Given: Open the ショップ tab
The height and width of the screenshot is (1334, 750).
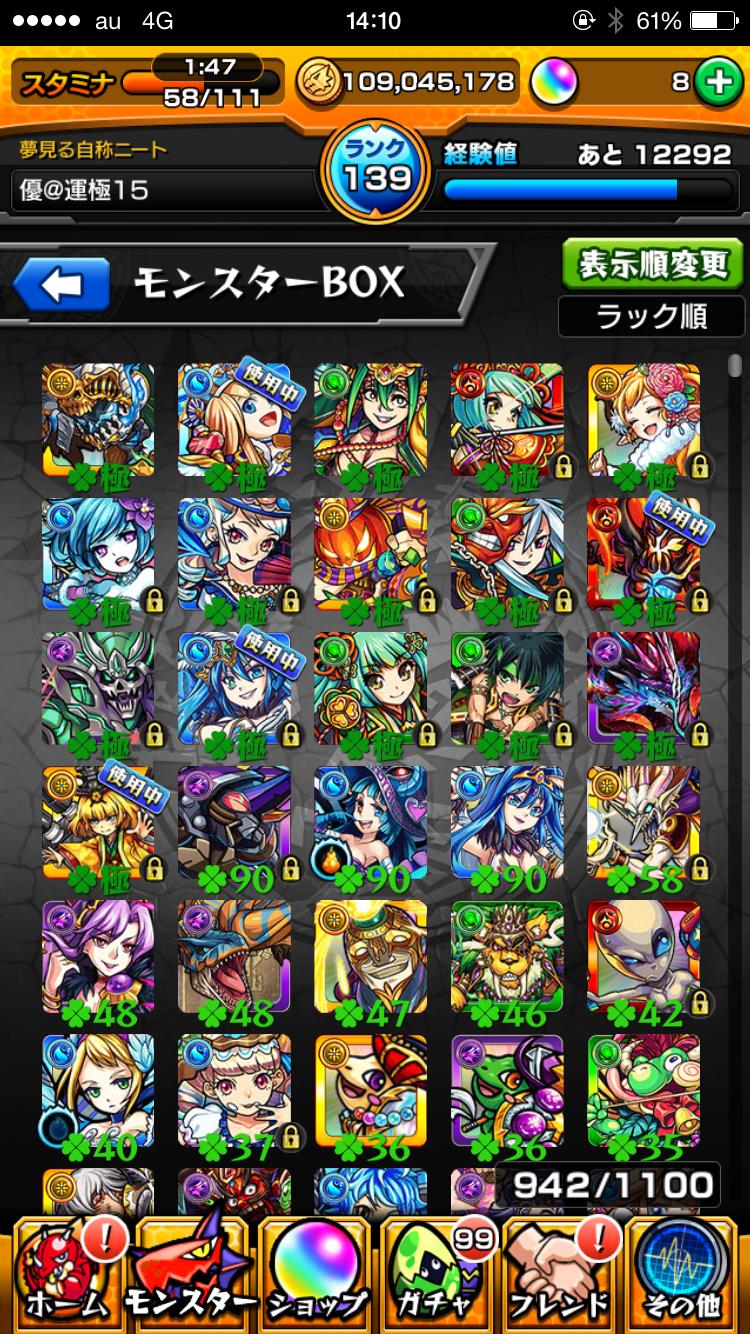Looking at the screenshot, I should [315, 1275].
